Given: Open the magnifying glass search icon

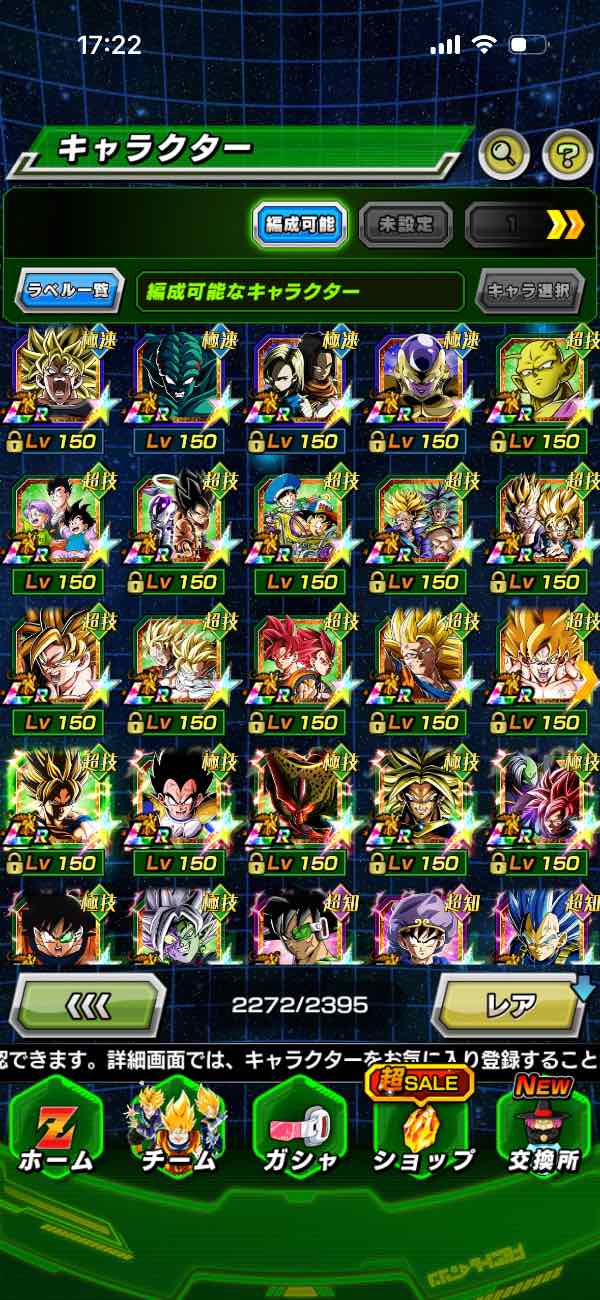Looking at the screenshot, I should [x=505, y=155].
